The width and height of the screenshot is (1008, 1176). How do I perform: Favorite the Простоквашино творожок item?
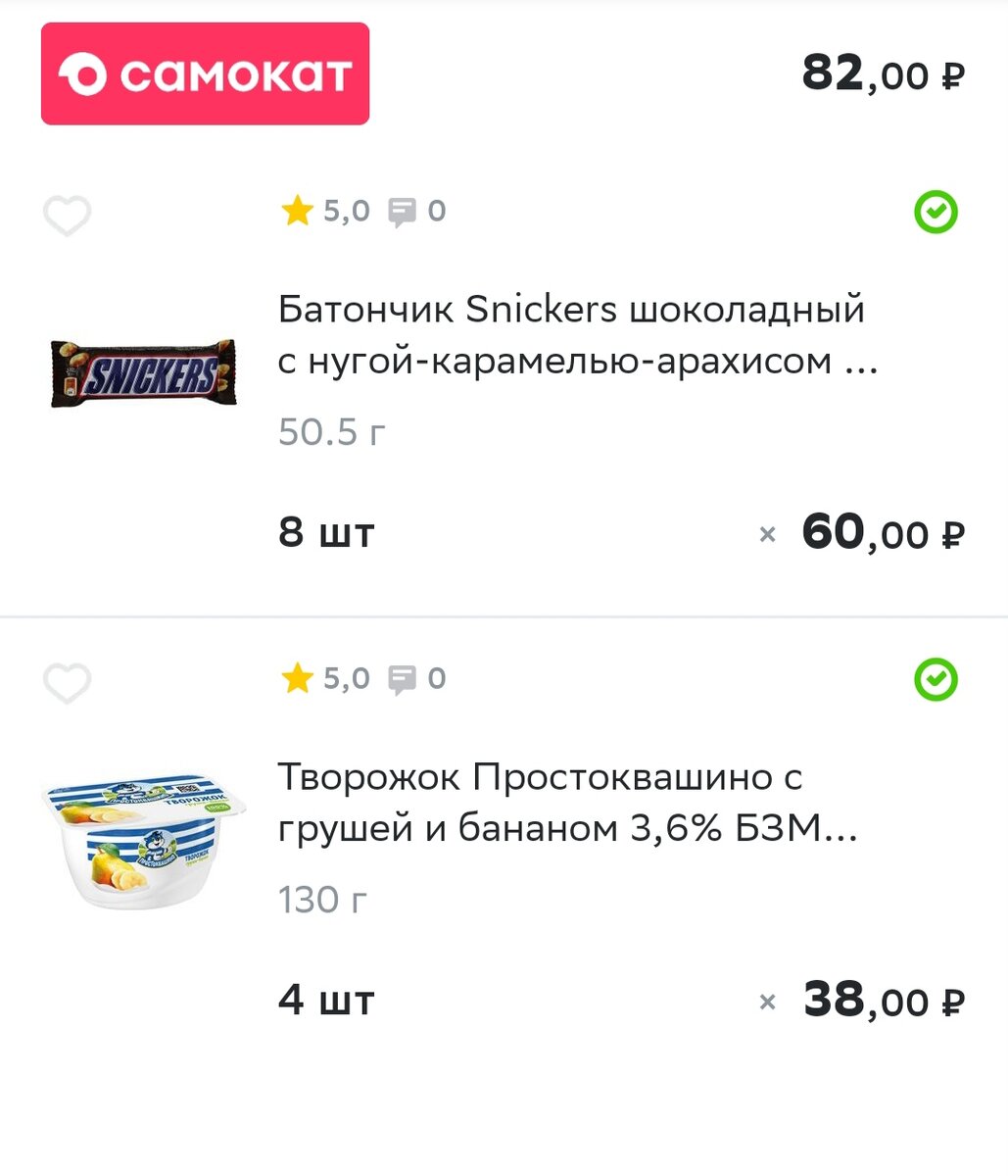coord(68,683)
